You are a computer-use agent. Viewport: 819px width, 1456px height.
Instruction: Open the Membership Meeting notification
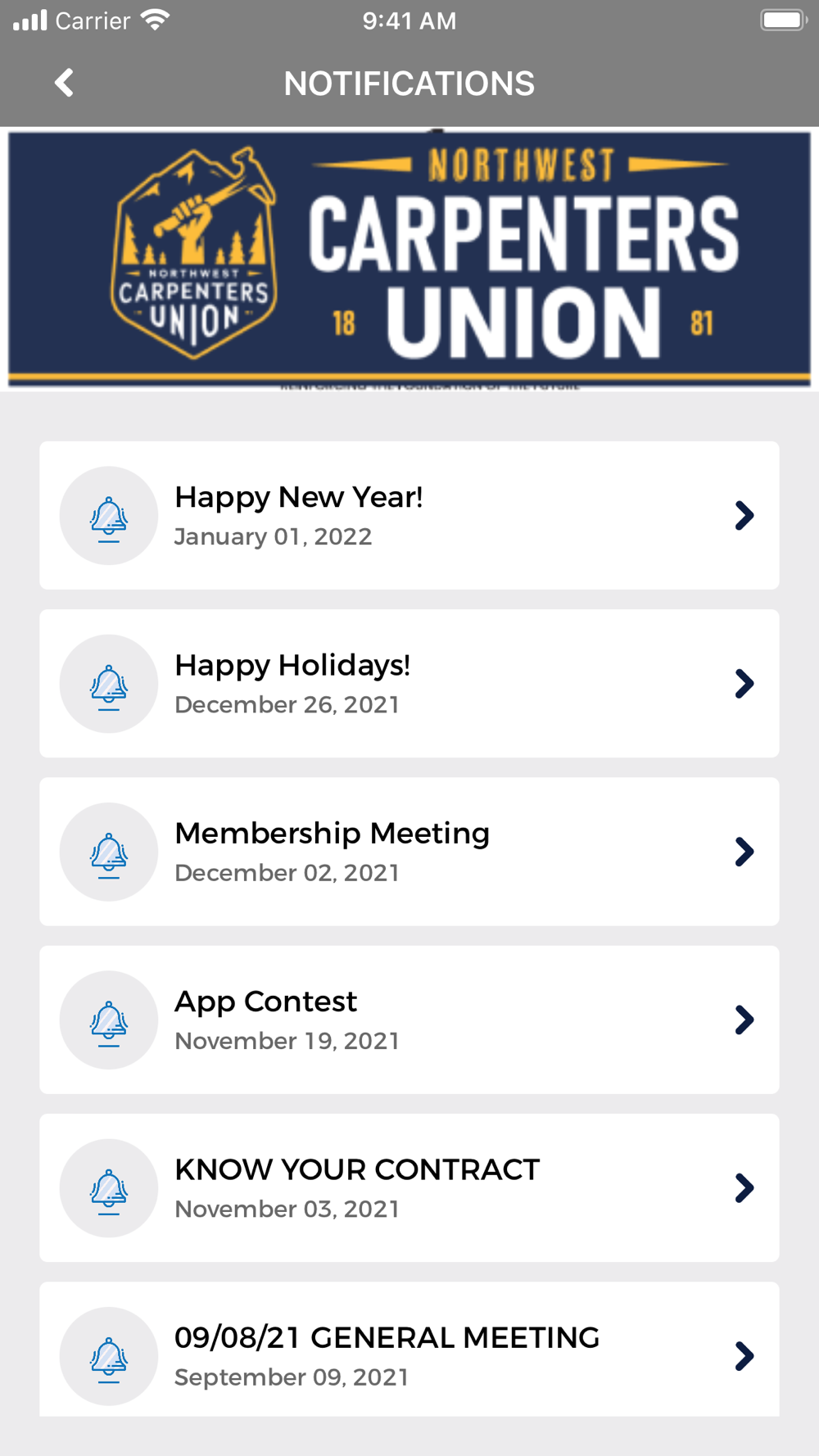[409, 852]
